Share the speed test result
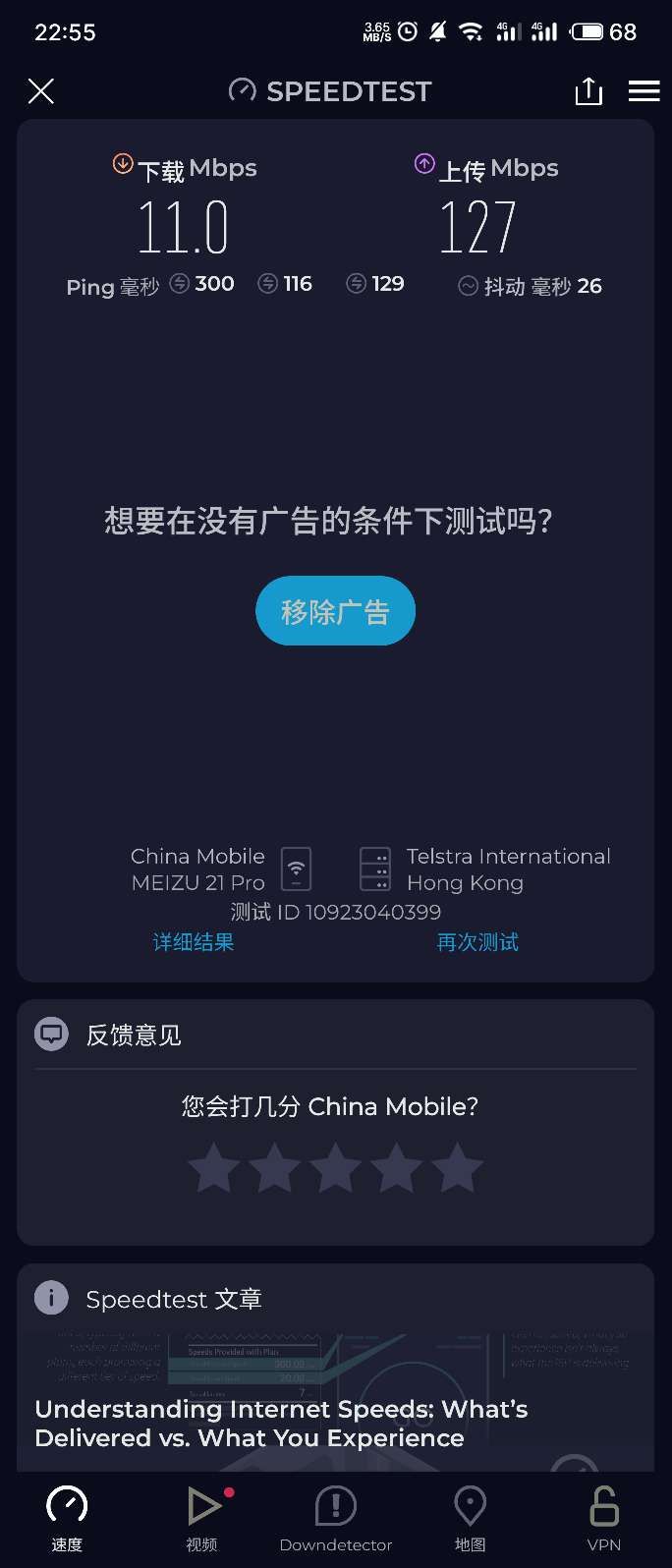 point(588,91)
